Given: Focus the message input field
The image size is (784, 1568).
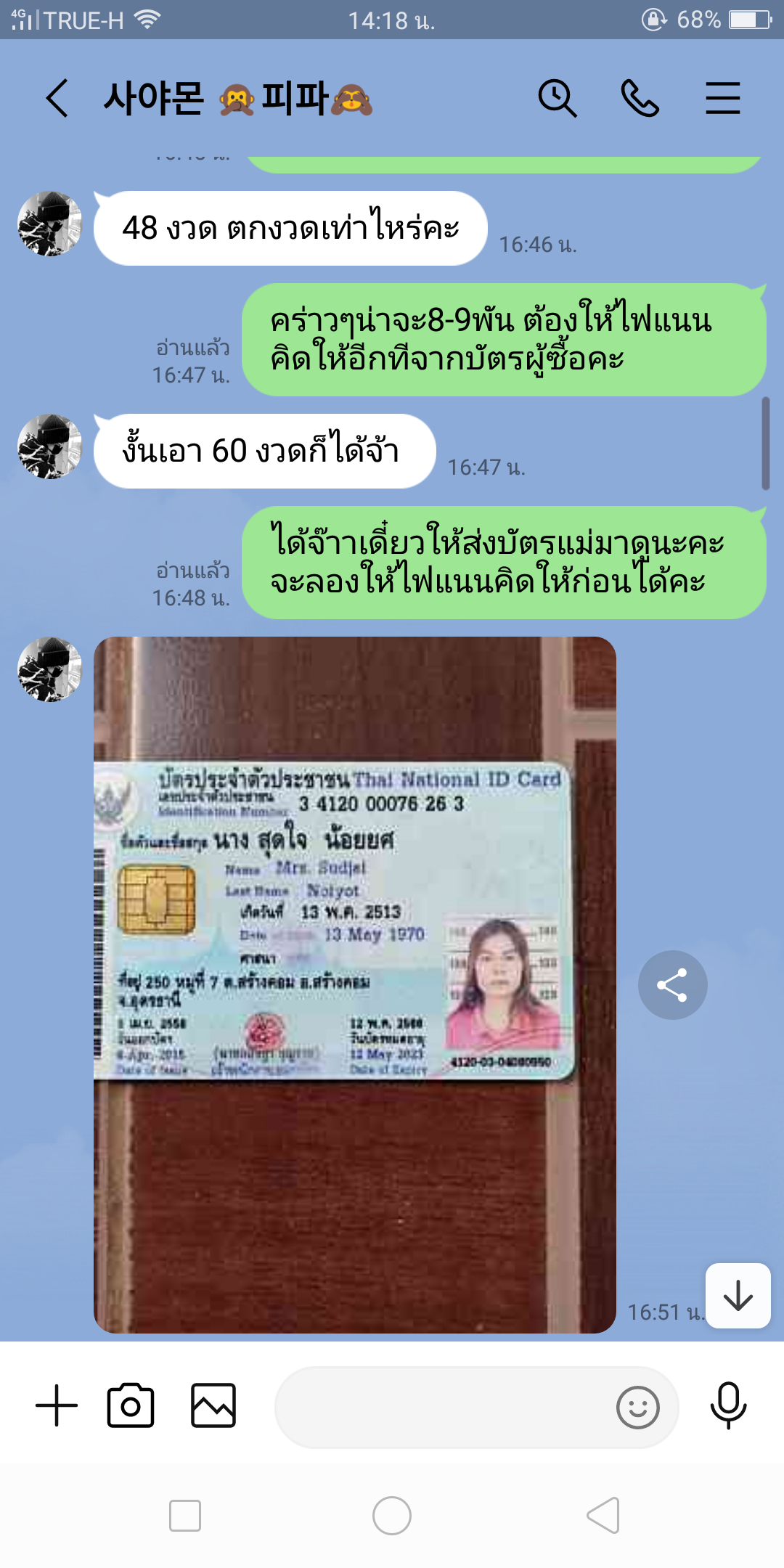Looking at the screenshot, I should 443,1408.
